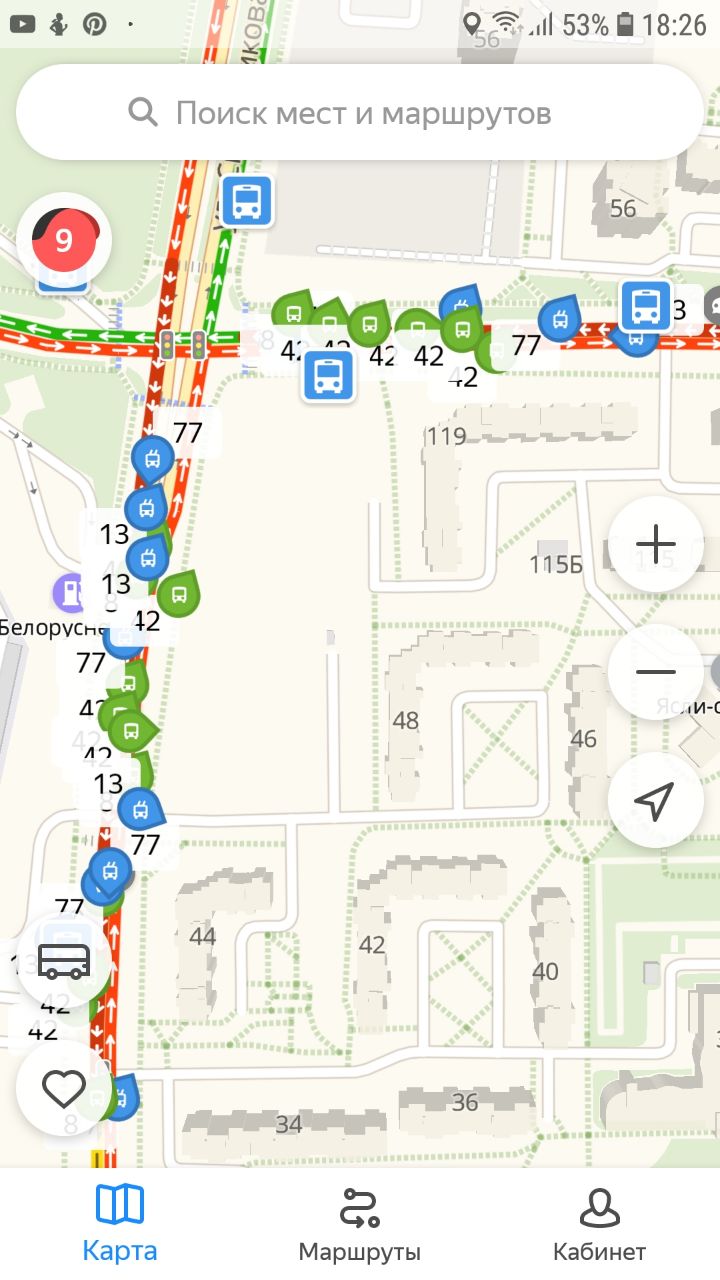Screen dimensions: 720x1280
Task: Switch to the Карта tab
Action: pos(120,1222)
